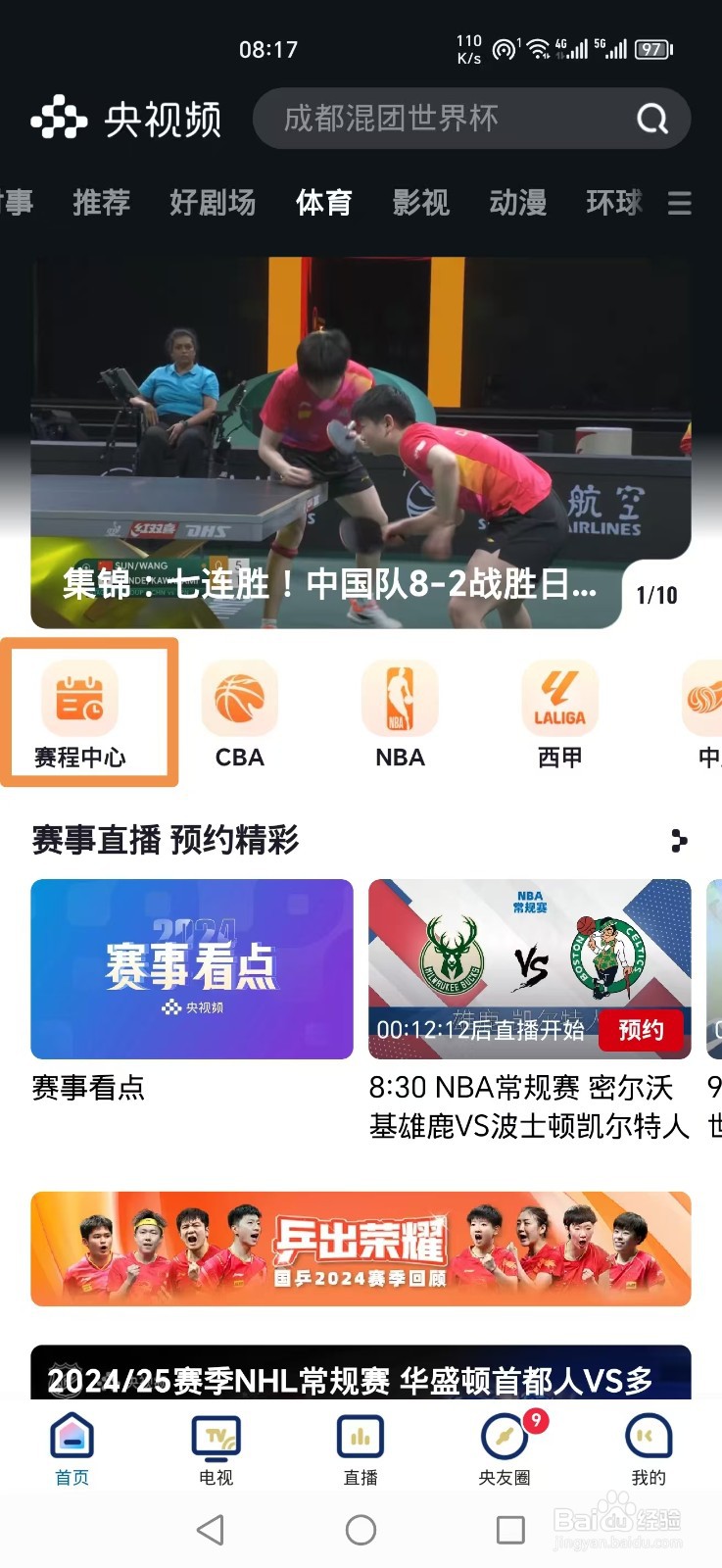This screenshot has height=1568, width=722.
Task: Tap the search field showing 成都混团世界杯
Action: click(441, 119)
